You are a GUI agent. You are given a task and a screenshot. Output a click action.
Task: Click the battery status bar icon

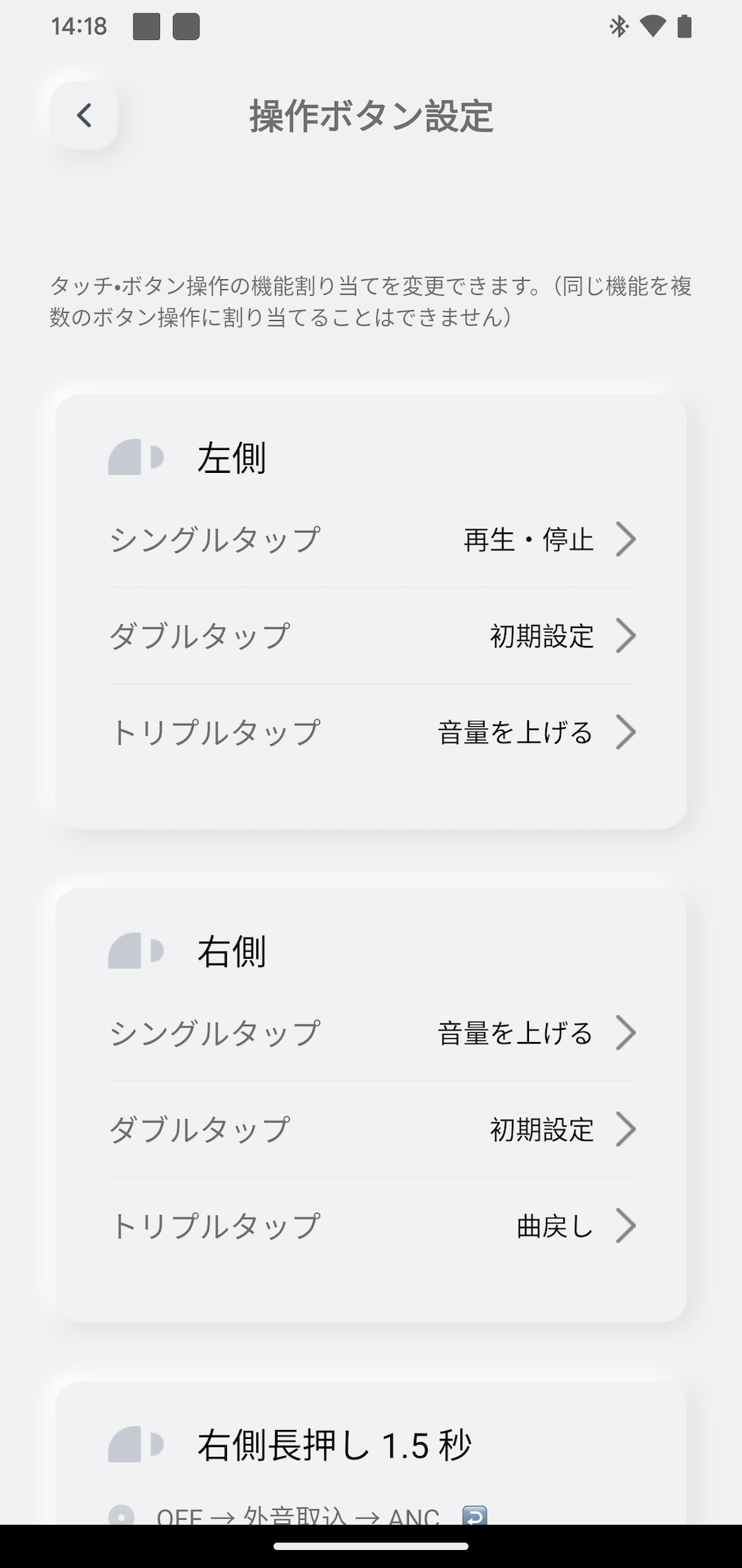tap(686, 26)
